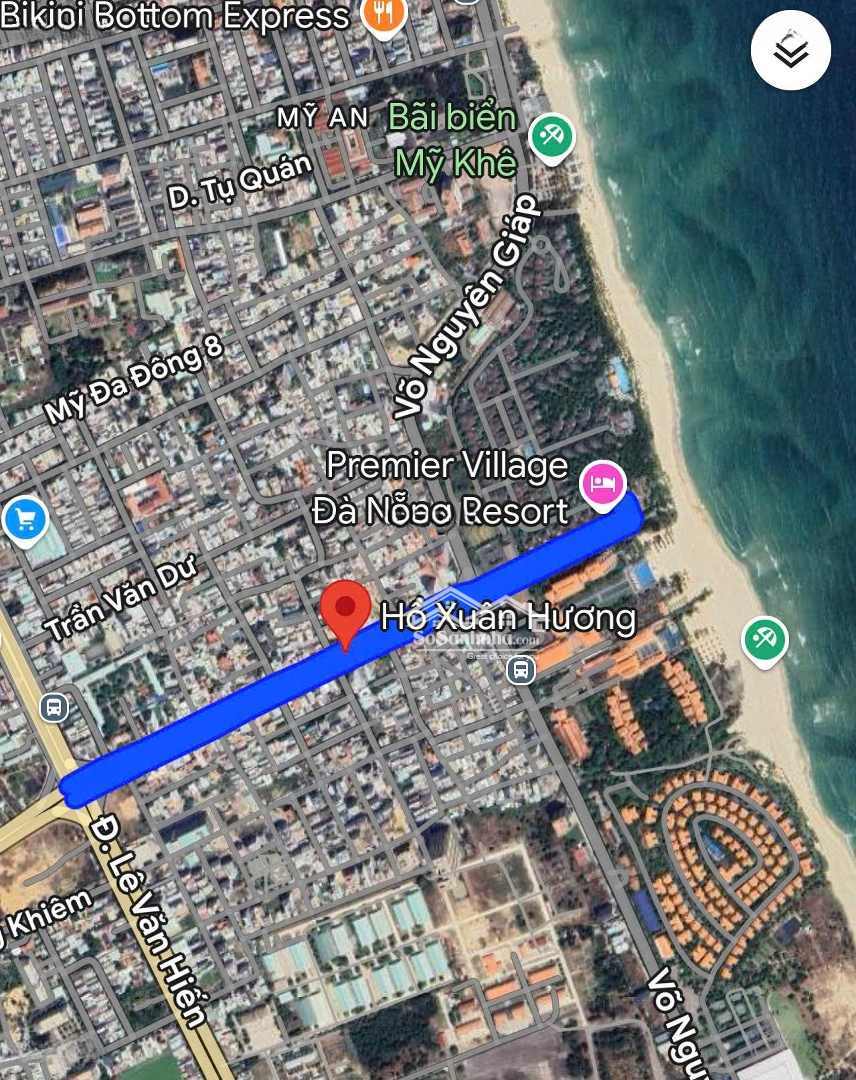Tap the bus stop beside Lê Văn Hiến
The height and width of the screenshot is (1080, 856).
point(54,708)
